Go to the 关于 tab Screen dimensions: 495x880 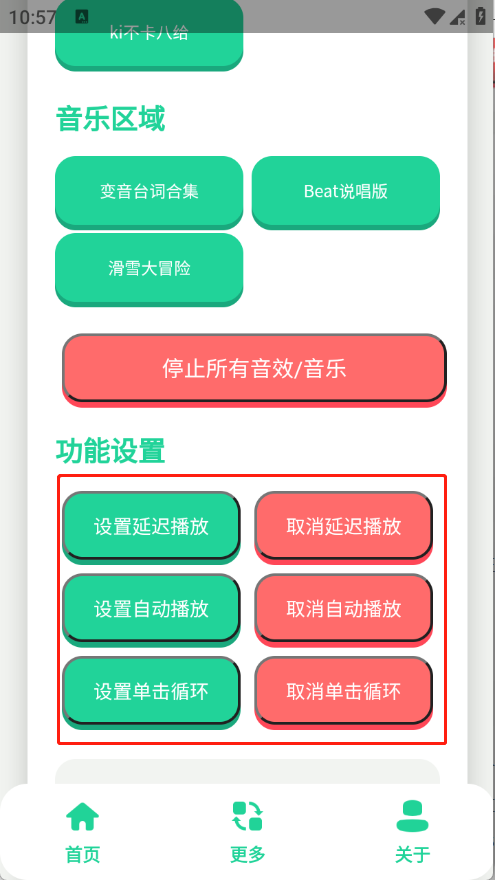coord(412,832)
